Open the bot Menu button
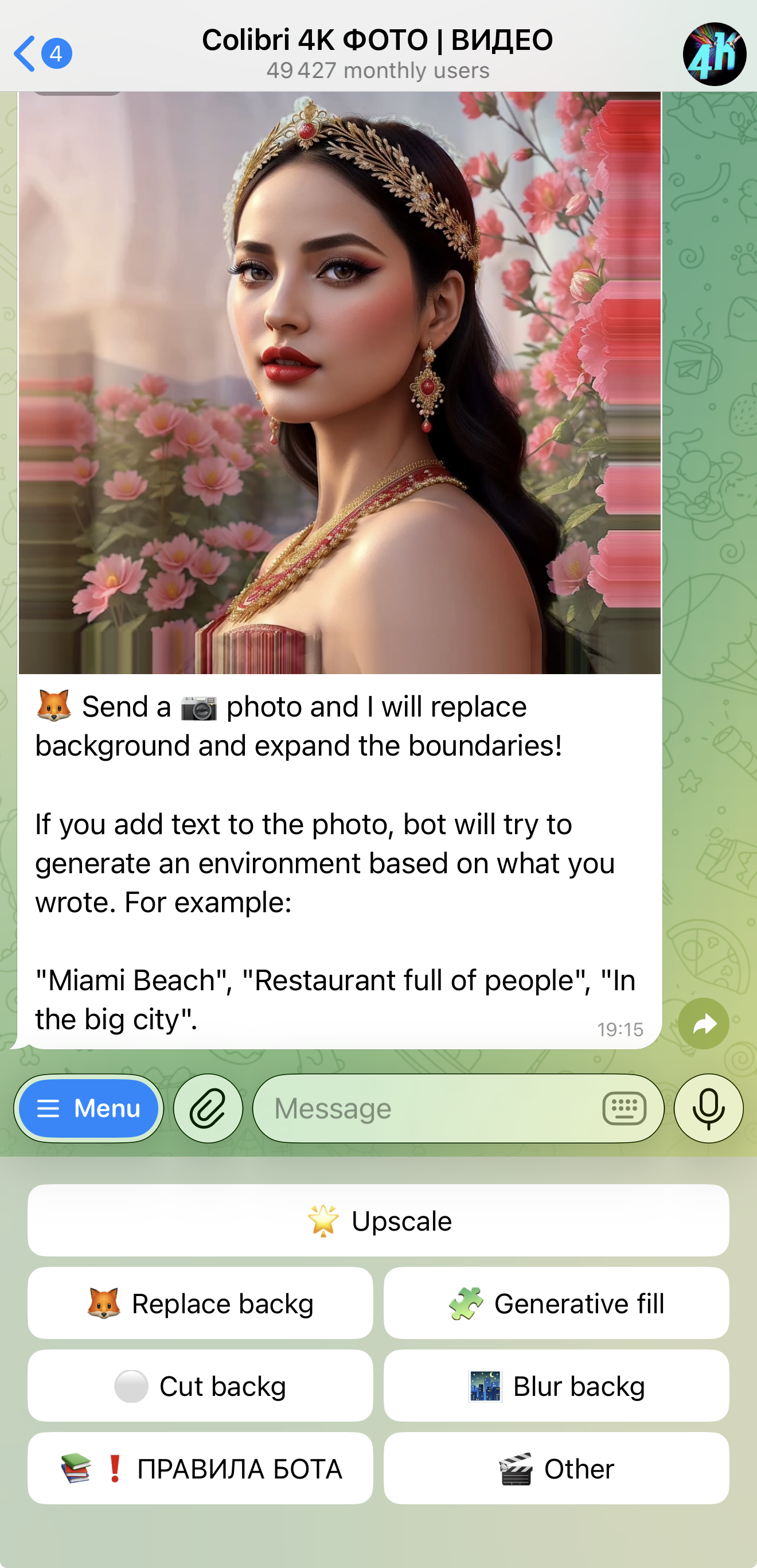Viewport: 757px width, 1568px height. pyautogui.click(x=88, y=1108)
